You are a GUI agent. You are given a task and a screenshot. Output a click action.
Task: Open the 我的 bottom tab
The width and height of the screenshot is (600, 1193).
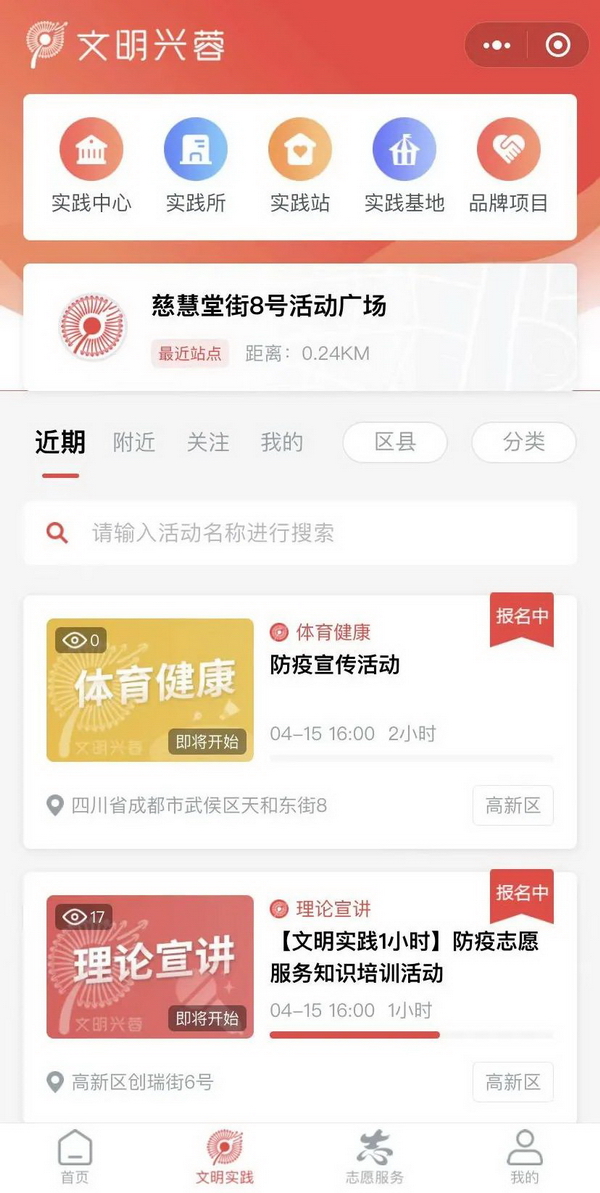524,1157
